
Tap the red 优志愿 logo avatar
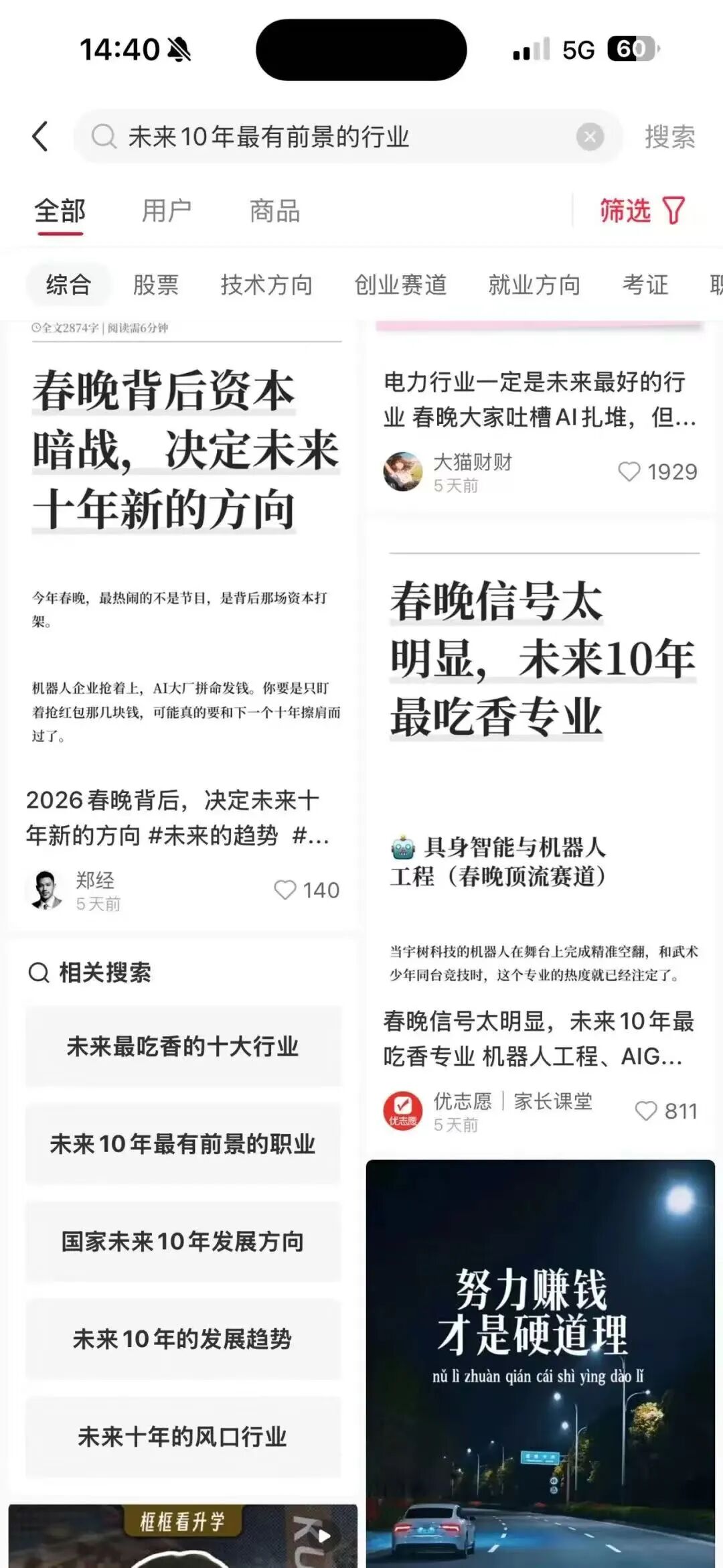coord(402,1111)
